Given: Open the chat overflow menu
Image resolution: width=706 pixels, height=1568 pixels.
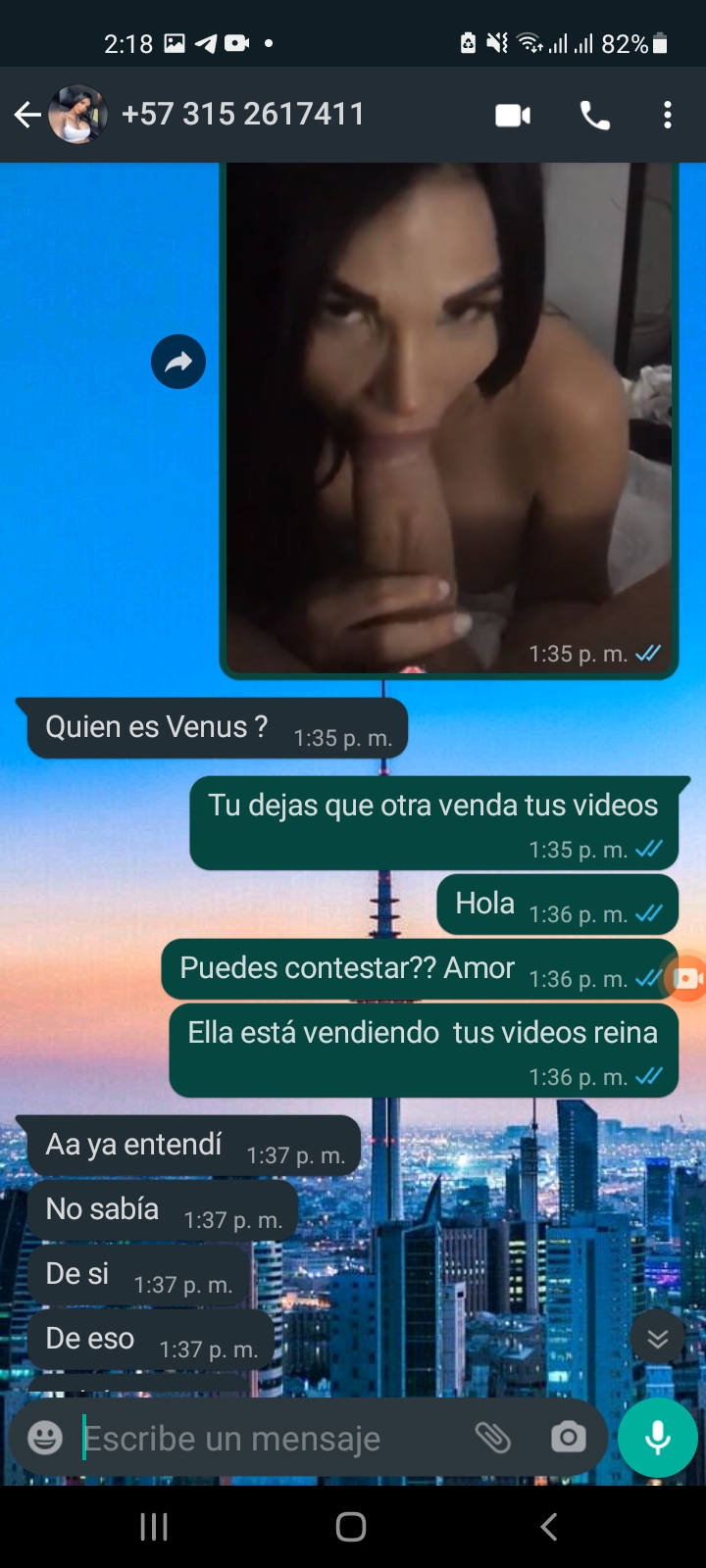Looking at the screenshot, I should [x=668, y=116].
